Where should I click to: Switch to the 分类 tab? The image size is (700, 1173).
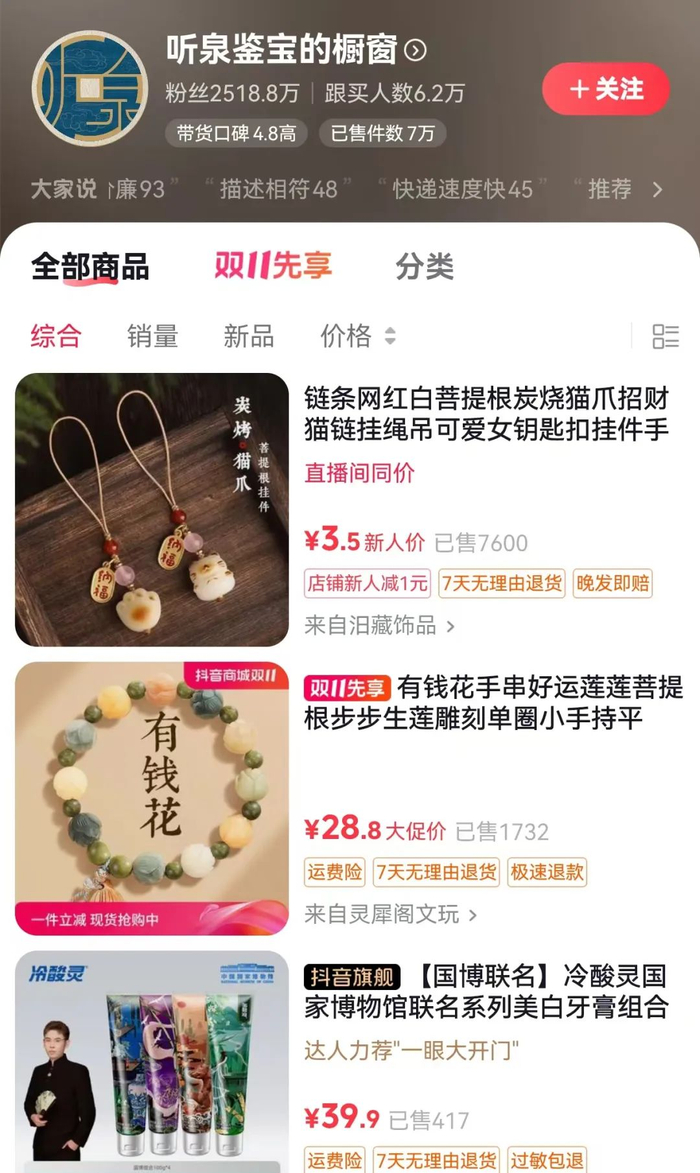[x=424, y=266]
